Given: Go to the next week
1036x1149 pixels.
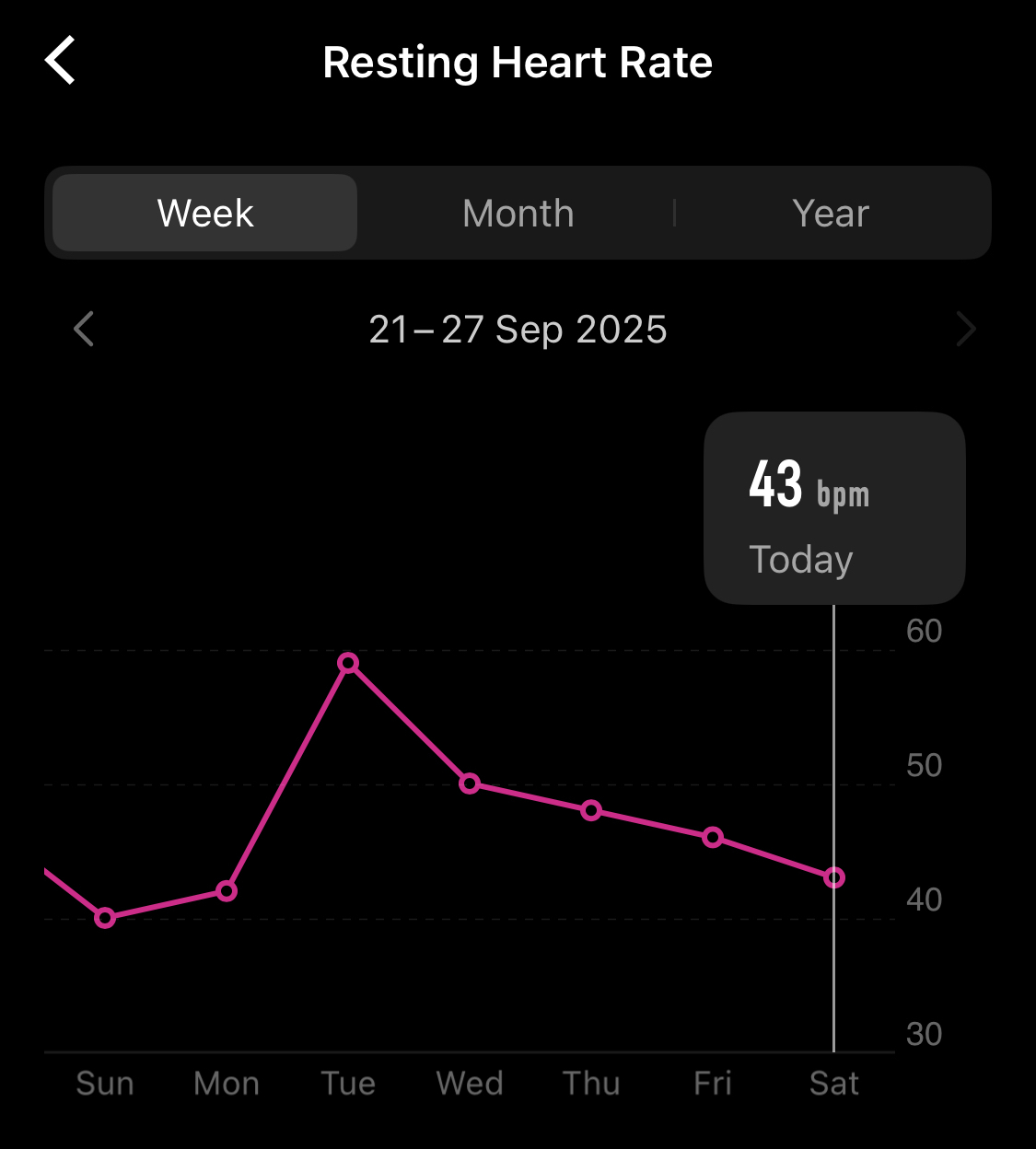Looking at the screenshot, I should tap(965, 329).
